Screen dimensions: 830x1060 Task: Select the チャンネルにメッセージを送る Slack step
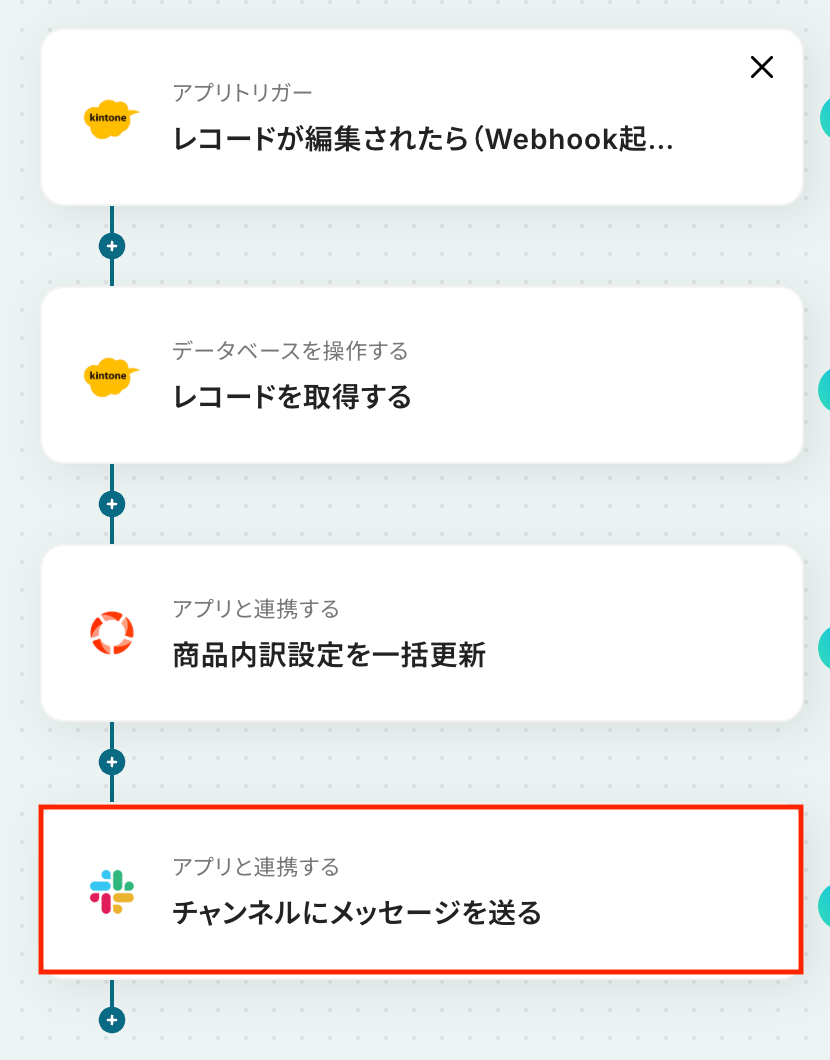422,891
